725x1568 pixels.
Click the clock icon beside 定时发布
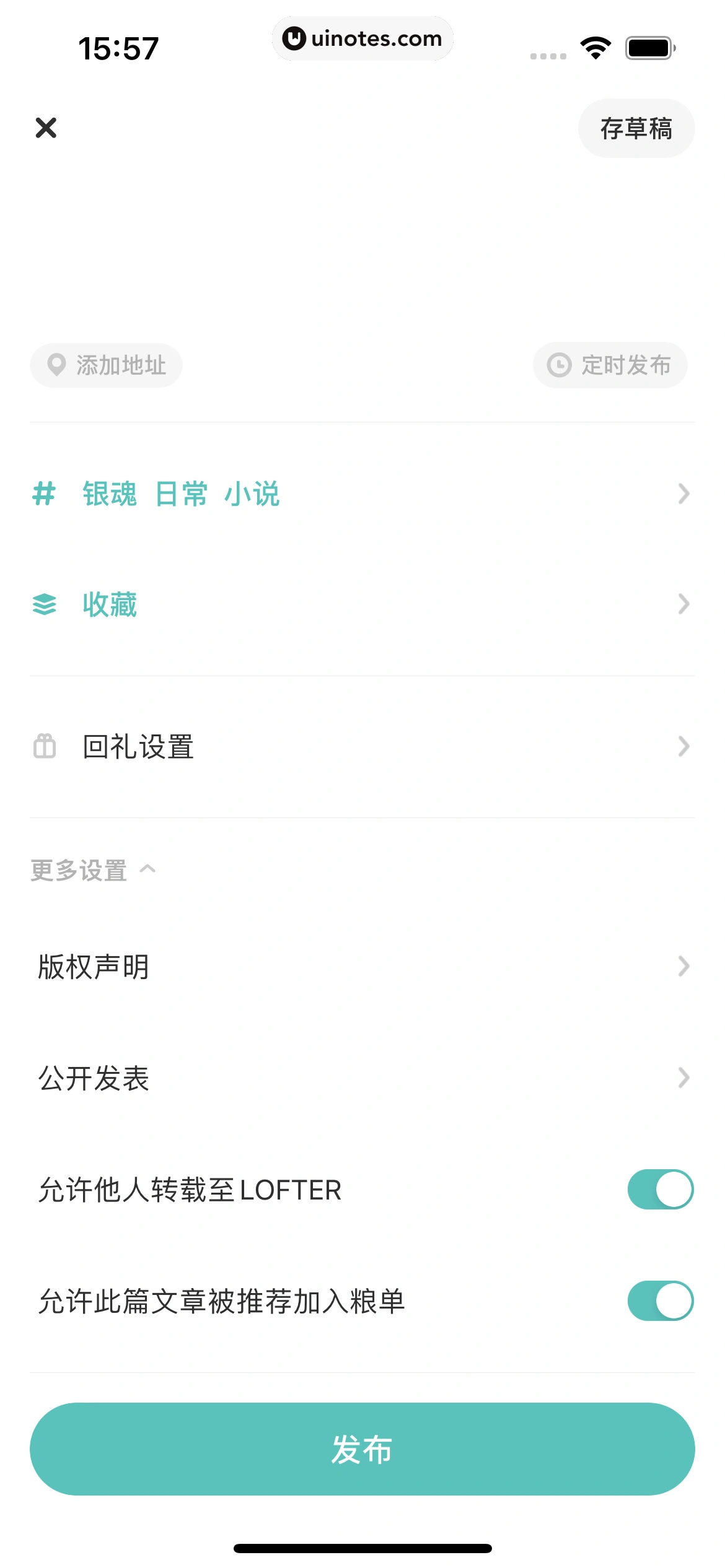[558, 365]
